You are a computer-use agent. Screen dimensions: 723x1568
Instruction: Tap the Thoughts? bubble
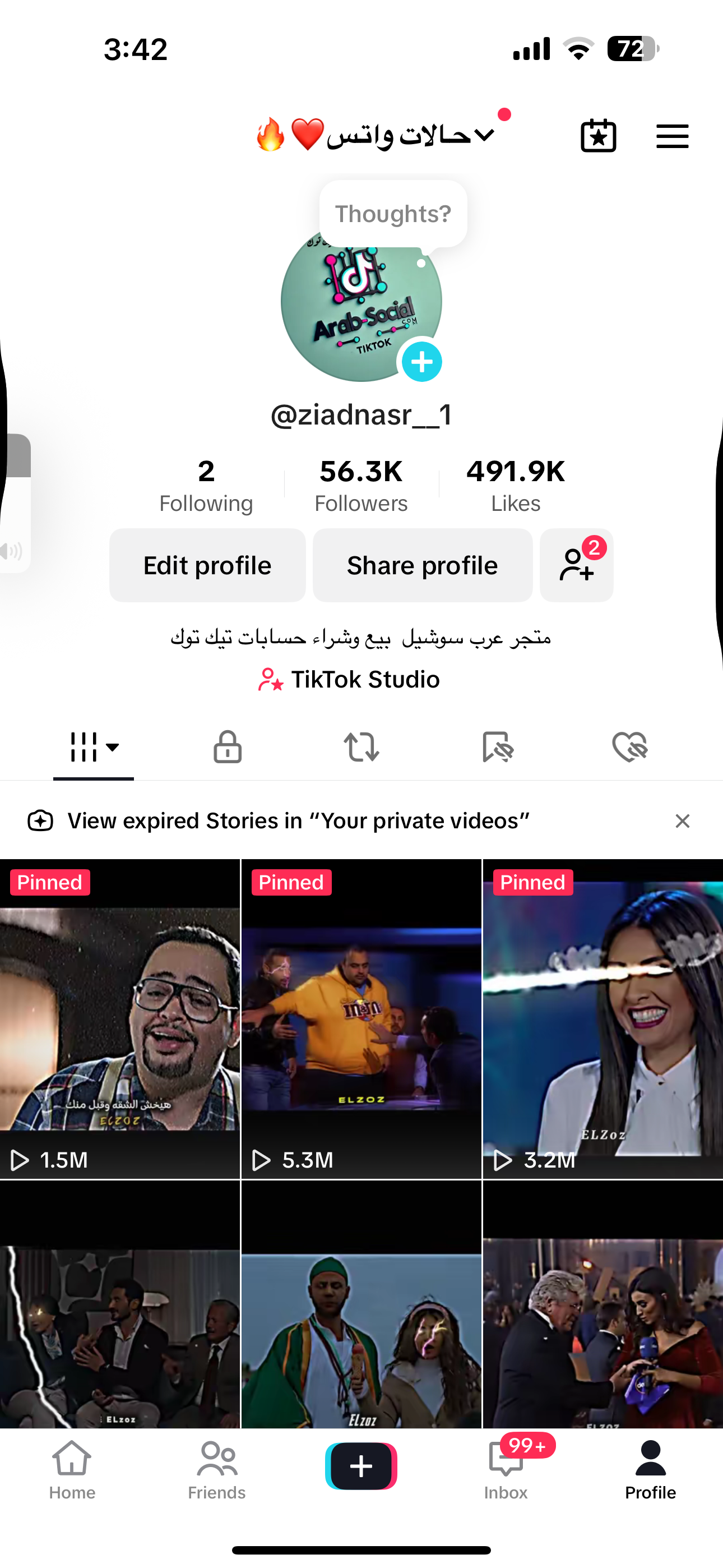393,214
